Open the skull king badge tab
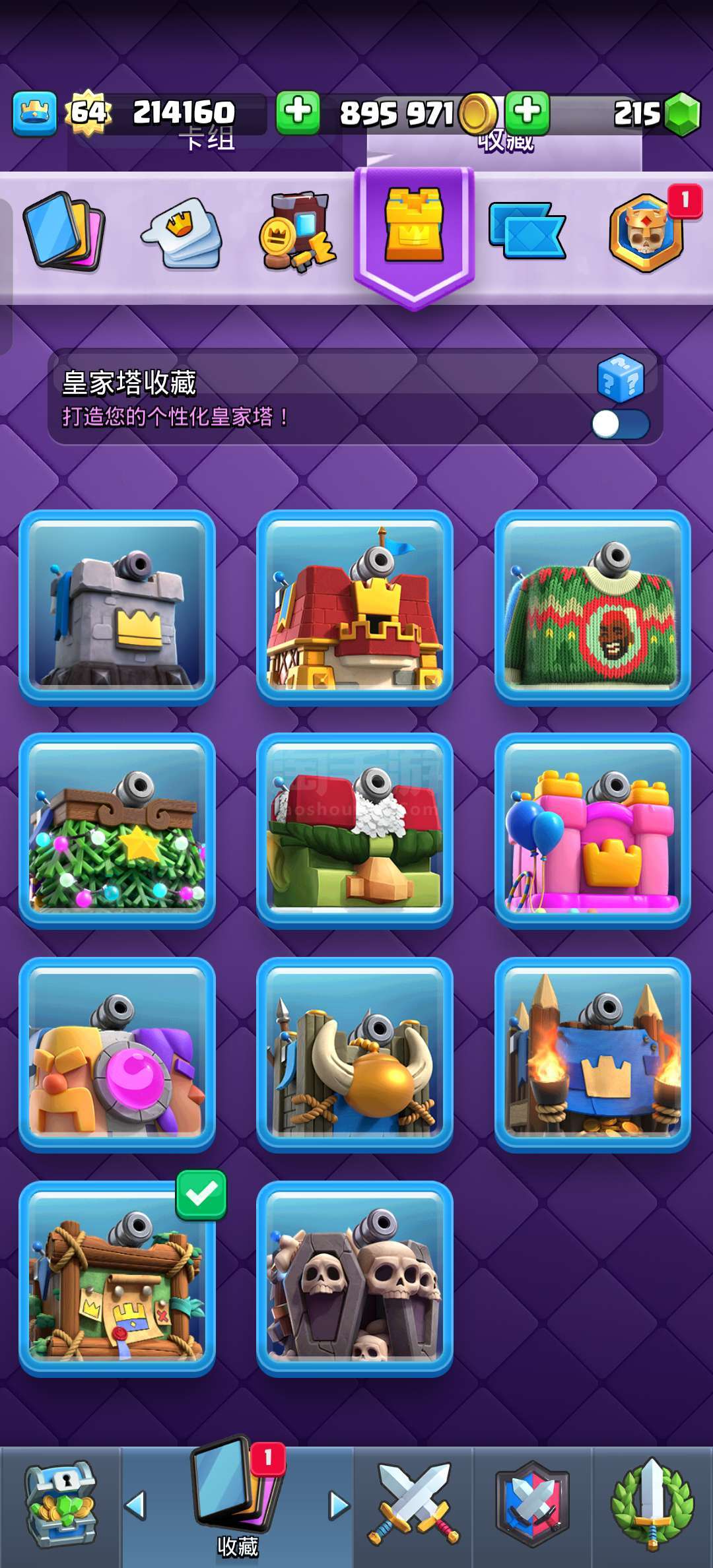 [x=646, y=234]
